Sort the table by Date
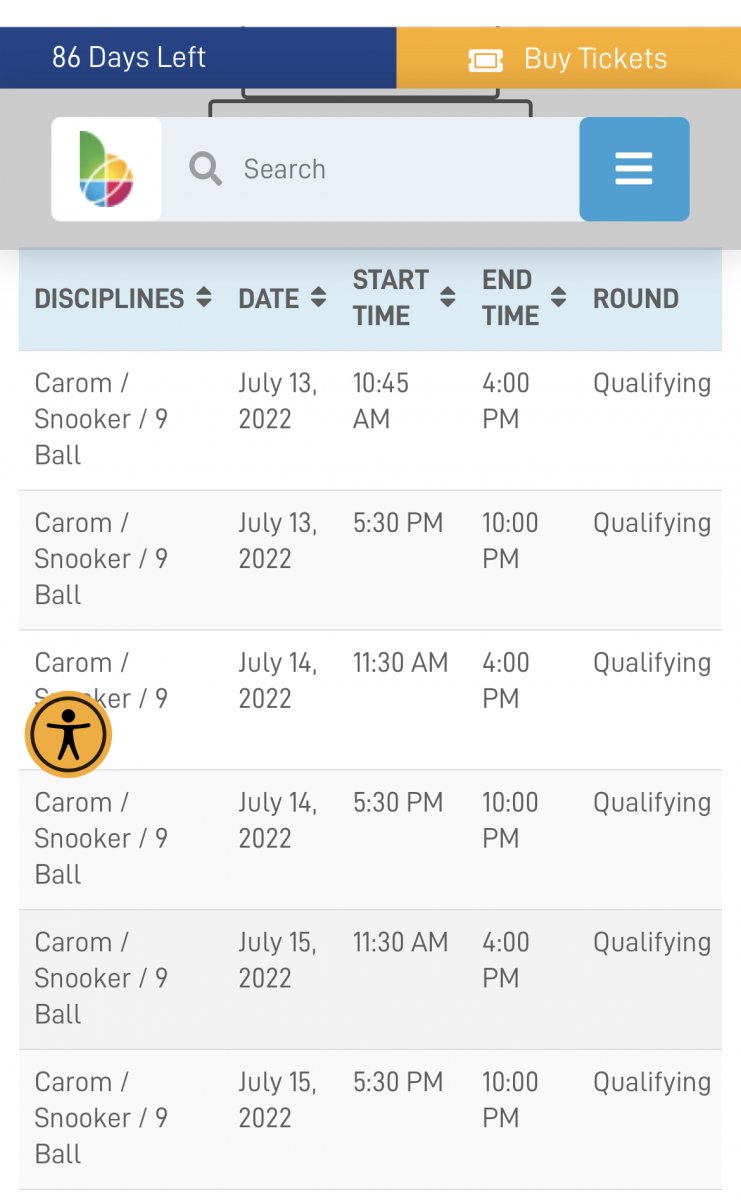741x1200 pixels. pos(282,298)
